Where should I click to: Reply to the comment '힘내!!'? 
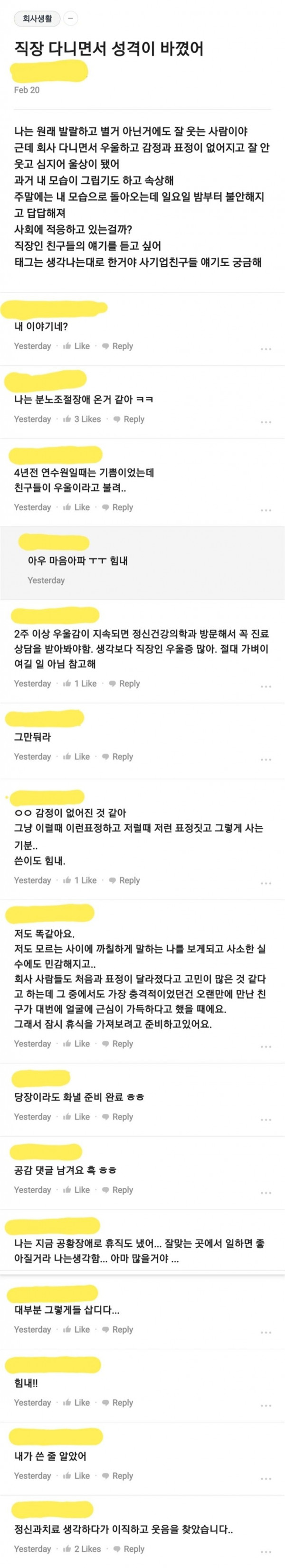tap(117, 1402)
